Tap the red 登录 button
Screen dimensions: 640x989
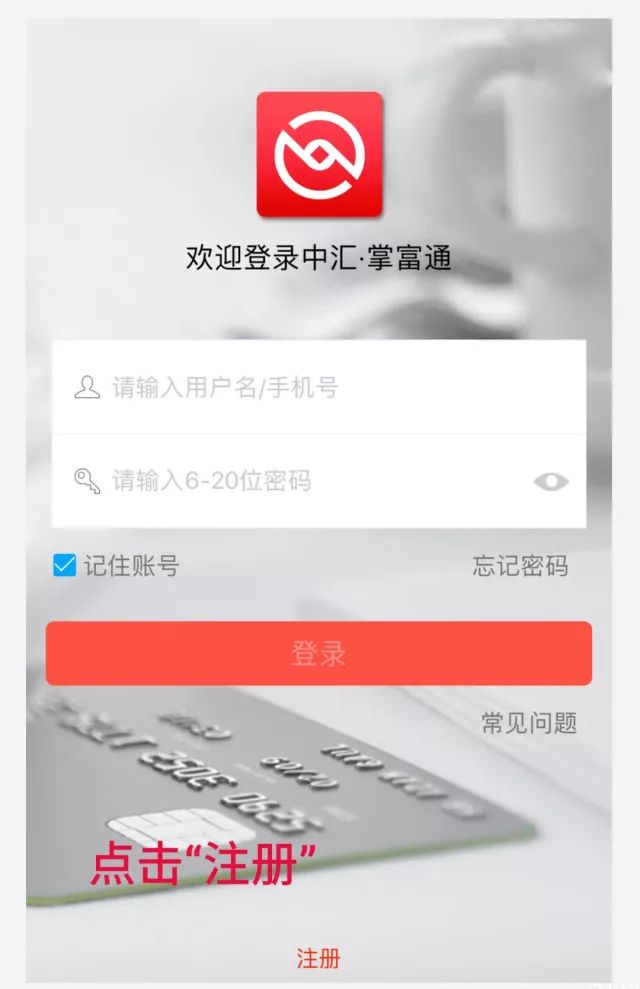point(319,654)
